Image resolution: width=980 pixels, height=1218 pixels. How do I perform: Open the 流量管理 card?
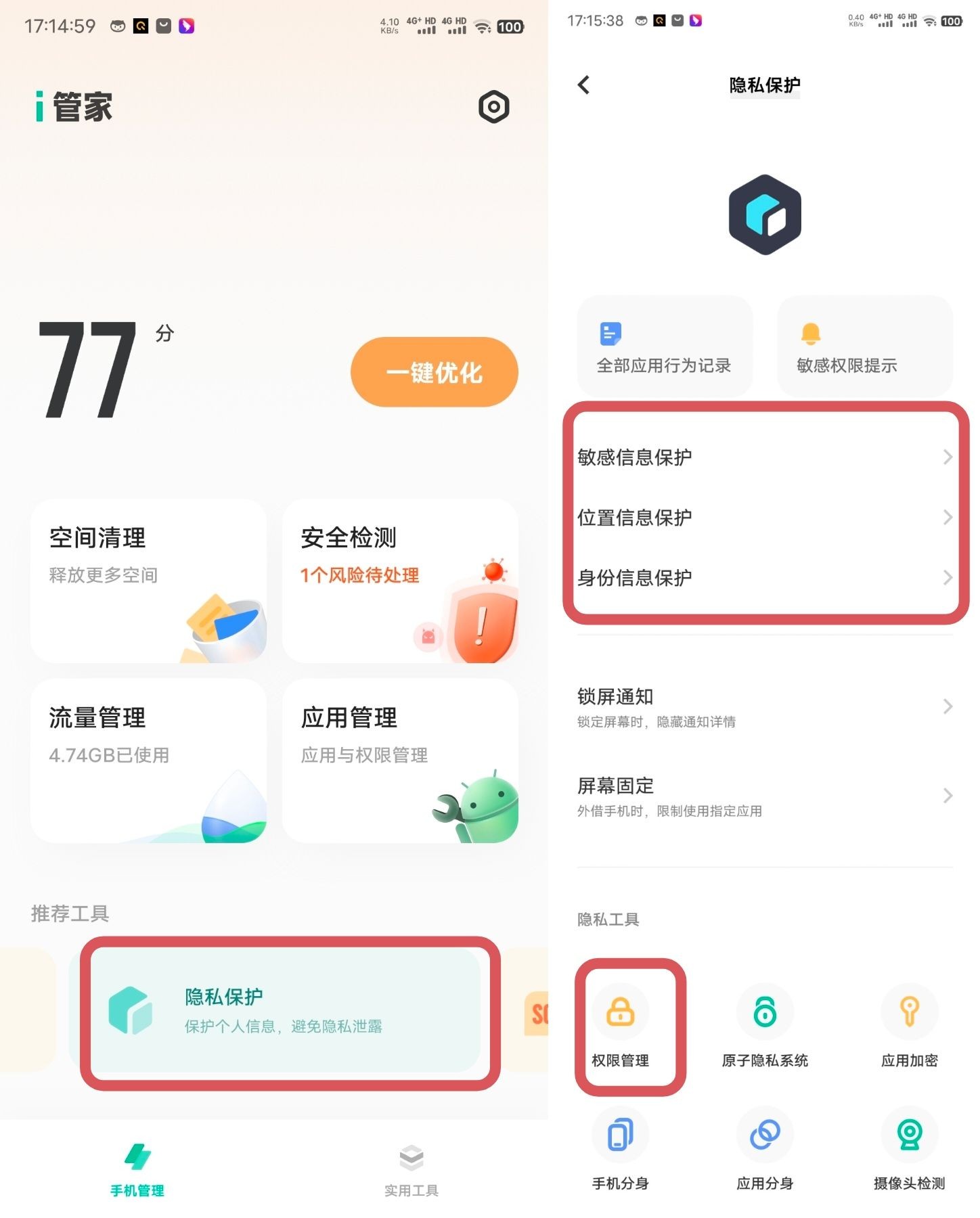point(148,761)
